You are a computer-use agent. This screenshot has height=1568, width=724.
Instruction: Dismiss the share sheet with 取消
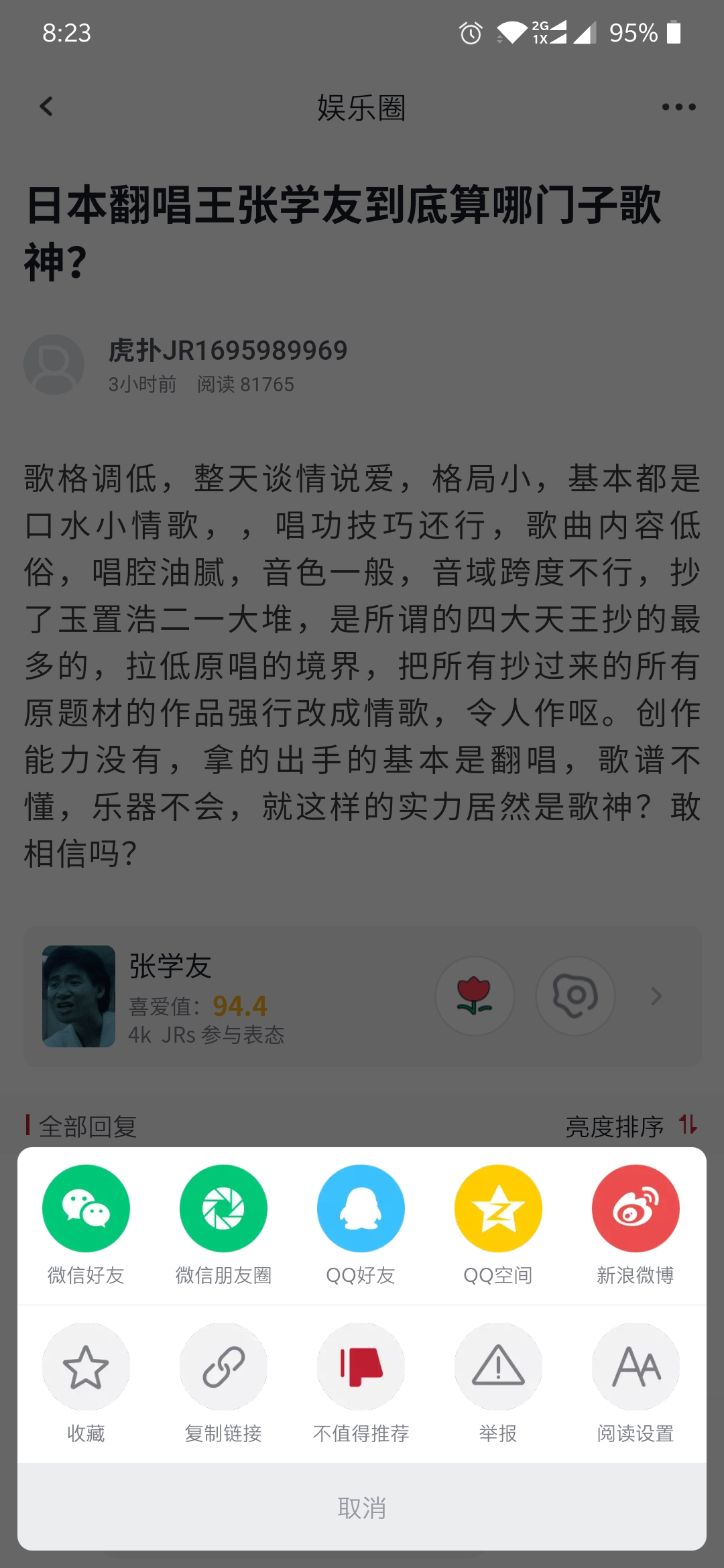click(x=362, y=1508)
